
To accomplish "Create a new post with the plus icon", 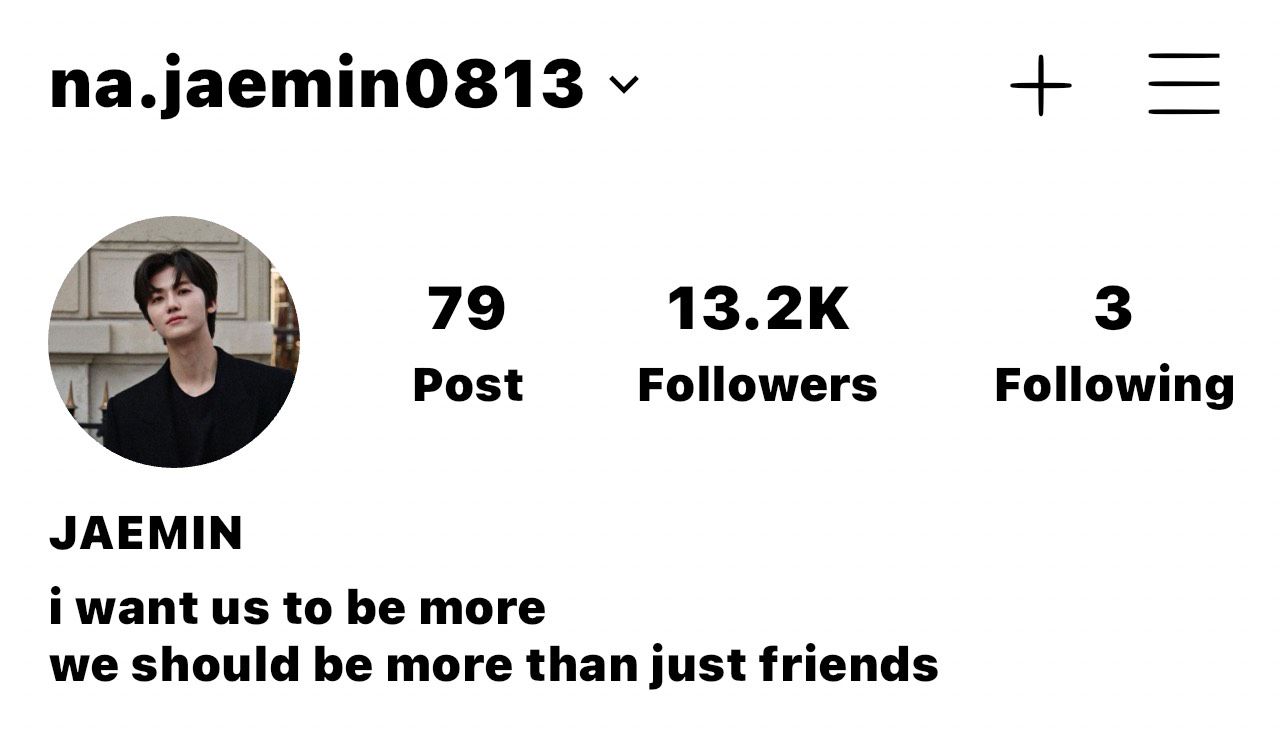I will tap(1040, 85).
